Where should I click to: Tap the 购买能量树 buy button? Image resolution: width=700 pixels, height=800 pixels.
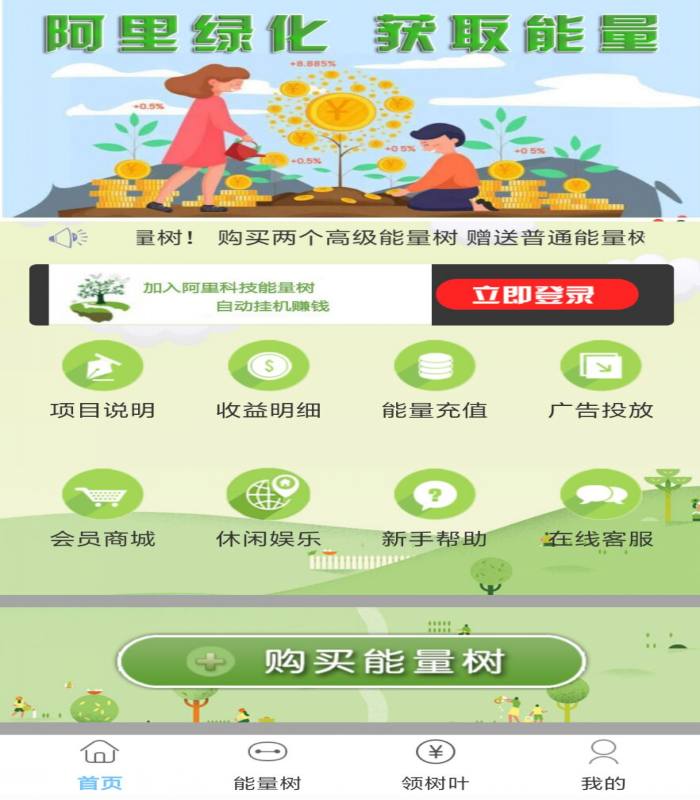coord(351,661)
